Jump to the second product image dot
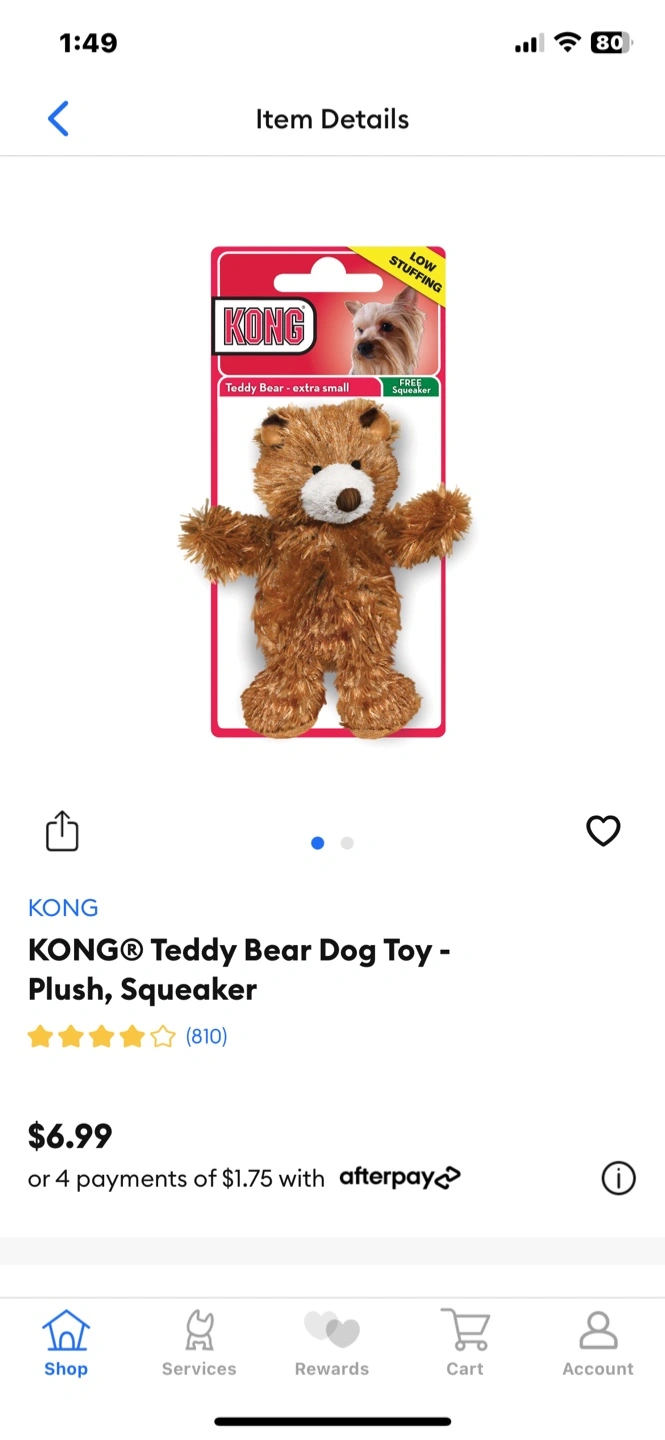 coord(347,843)
